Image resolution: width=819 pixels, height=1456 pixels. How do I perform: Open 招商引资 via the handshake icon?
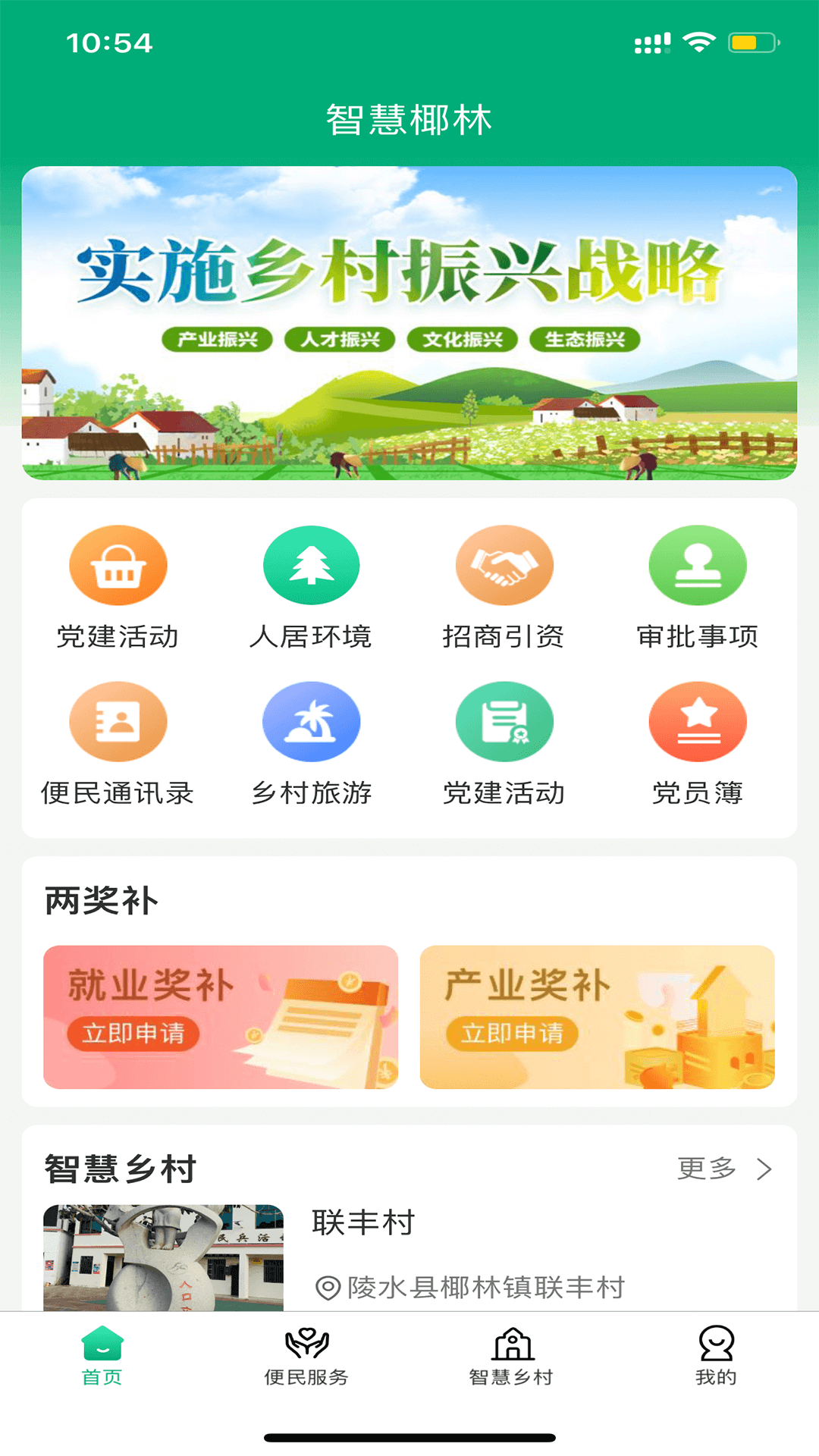coord(504,565)
